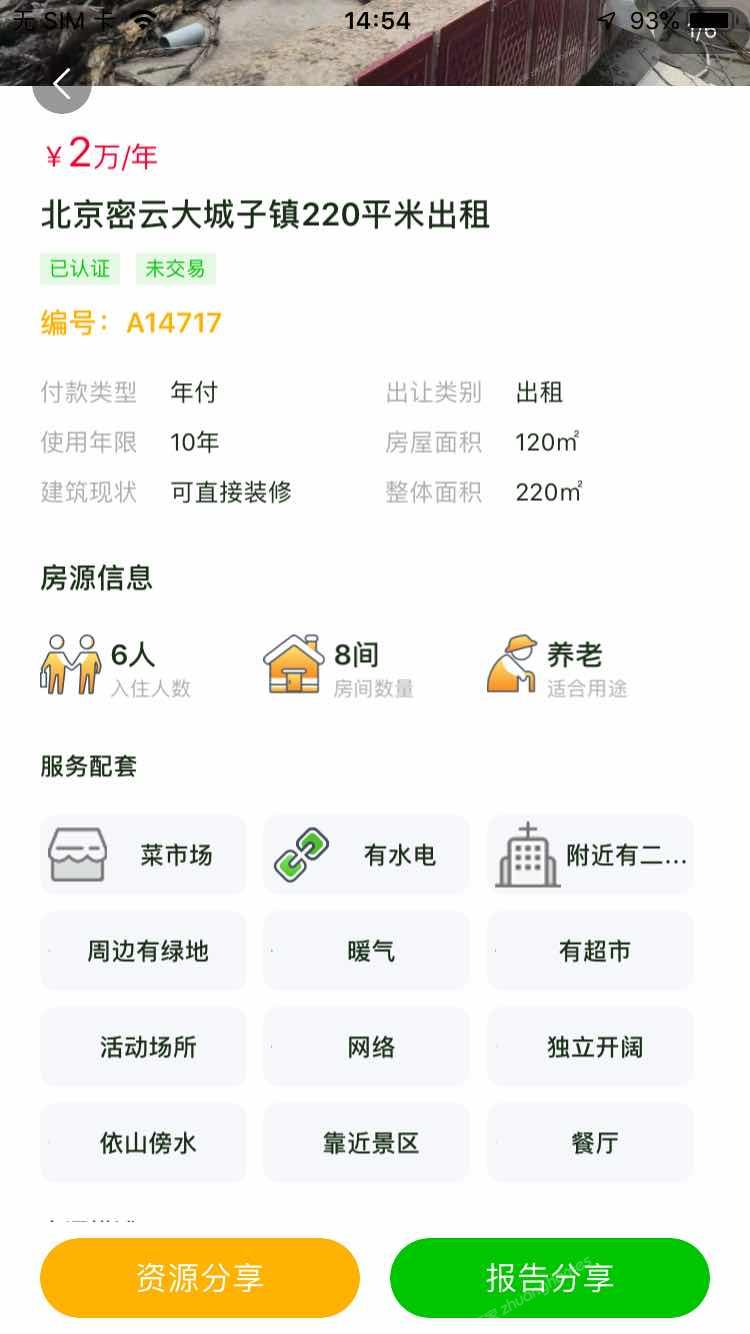Open the property photo at the top
This screenshot has height=1334, width=750.
375,43
